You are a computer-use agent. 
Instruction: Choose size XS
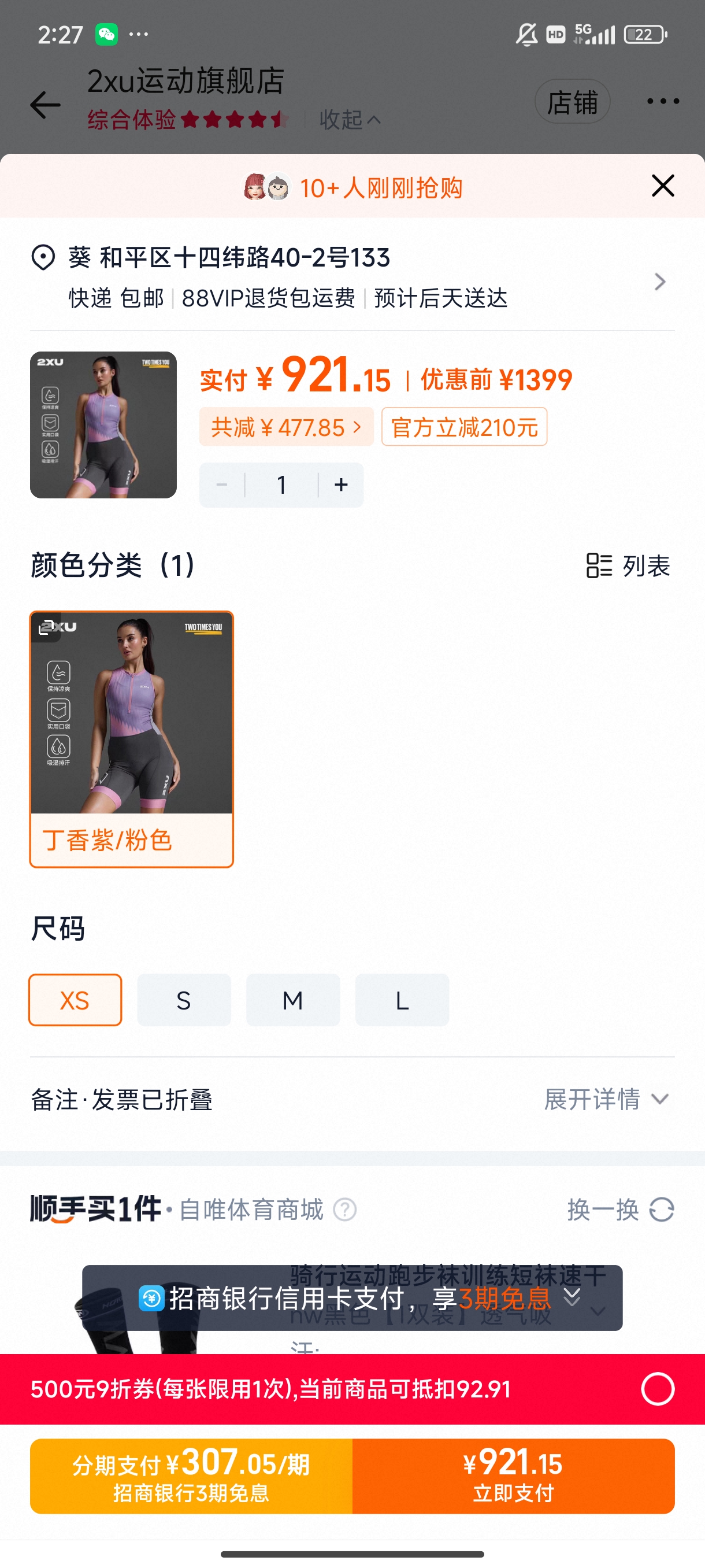click(x=75, y=1000)
